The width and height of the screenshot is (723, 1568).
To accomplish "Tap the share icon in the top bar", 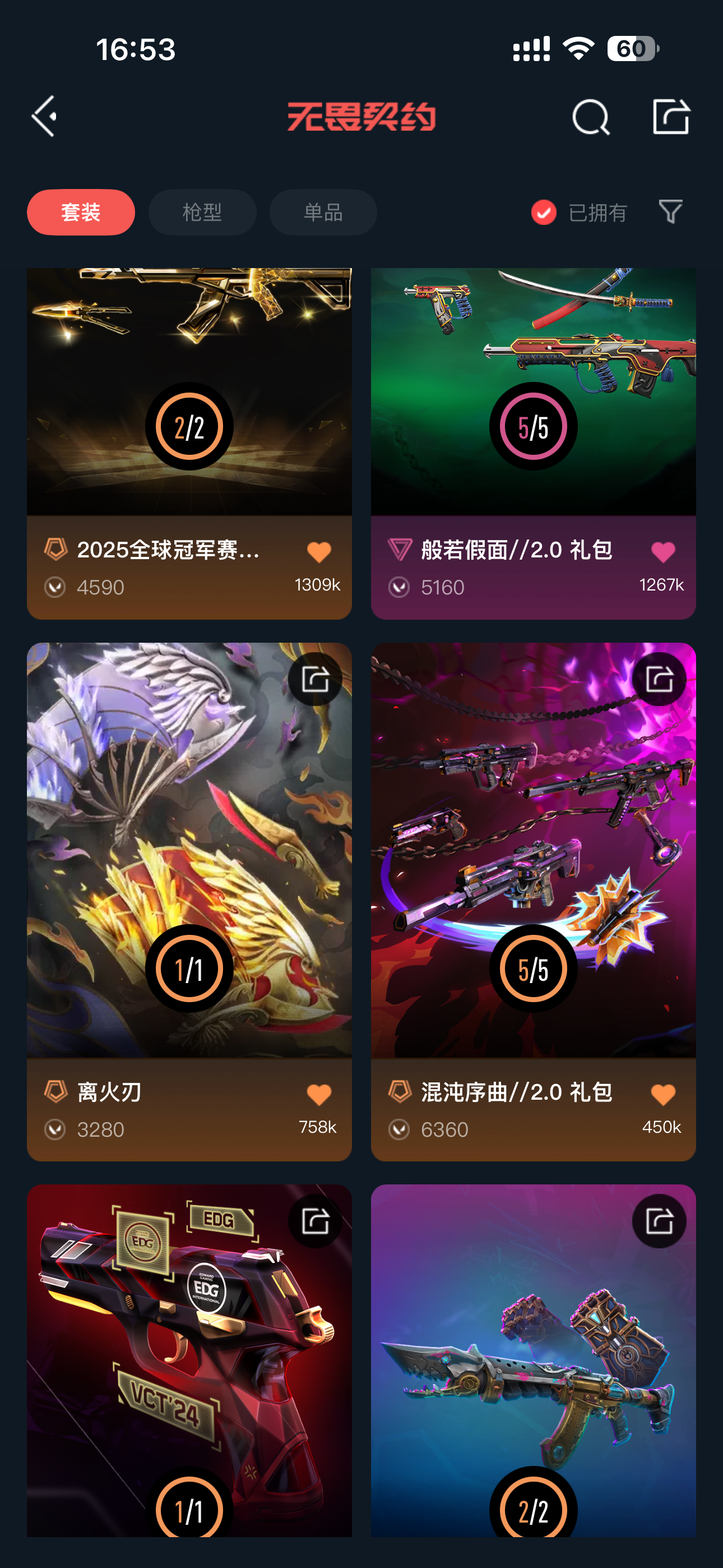I will click(x=671, y=116).
